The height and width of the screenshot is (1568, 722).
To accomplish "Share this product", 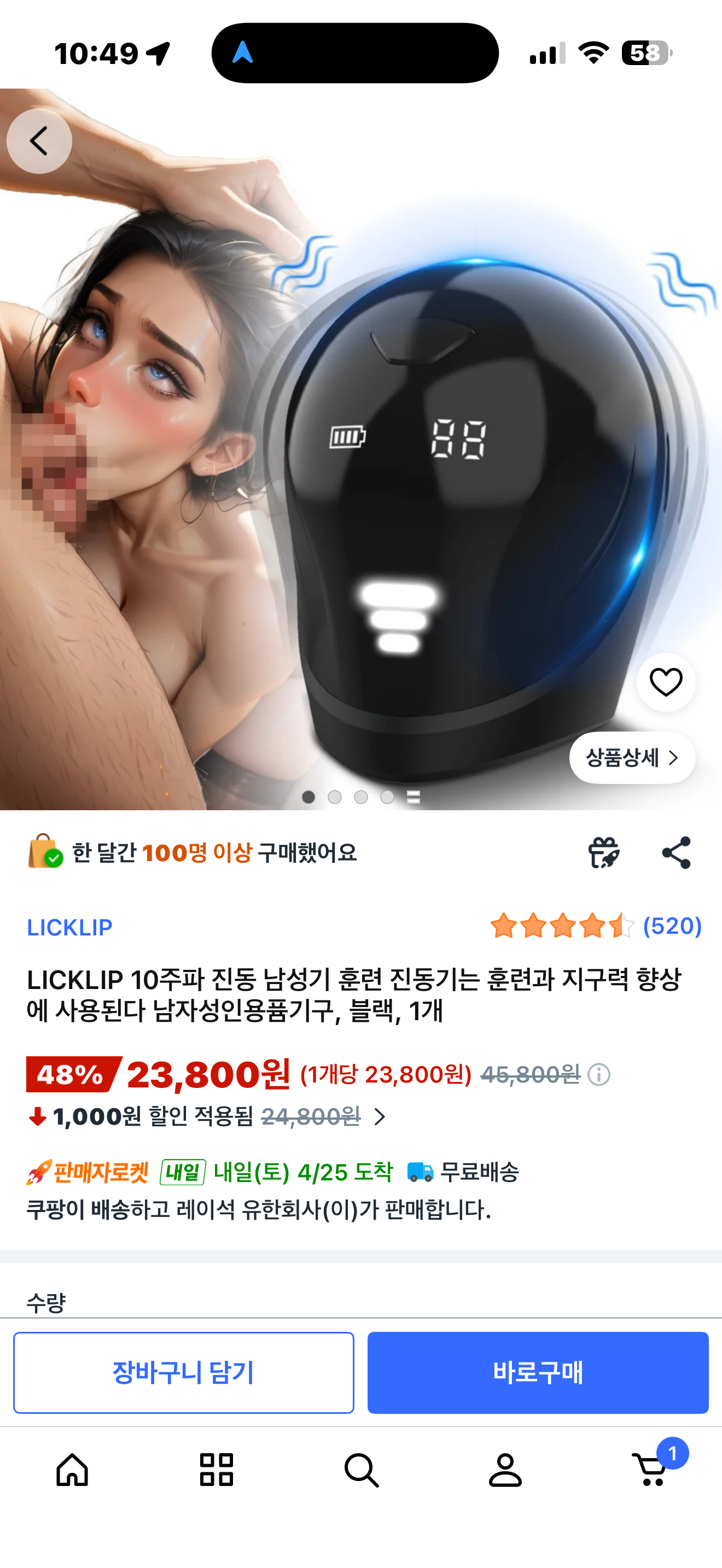I will 677,852.
